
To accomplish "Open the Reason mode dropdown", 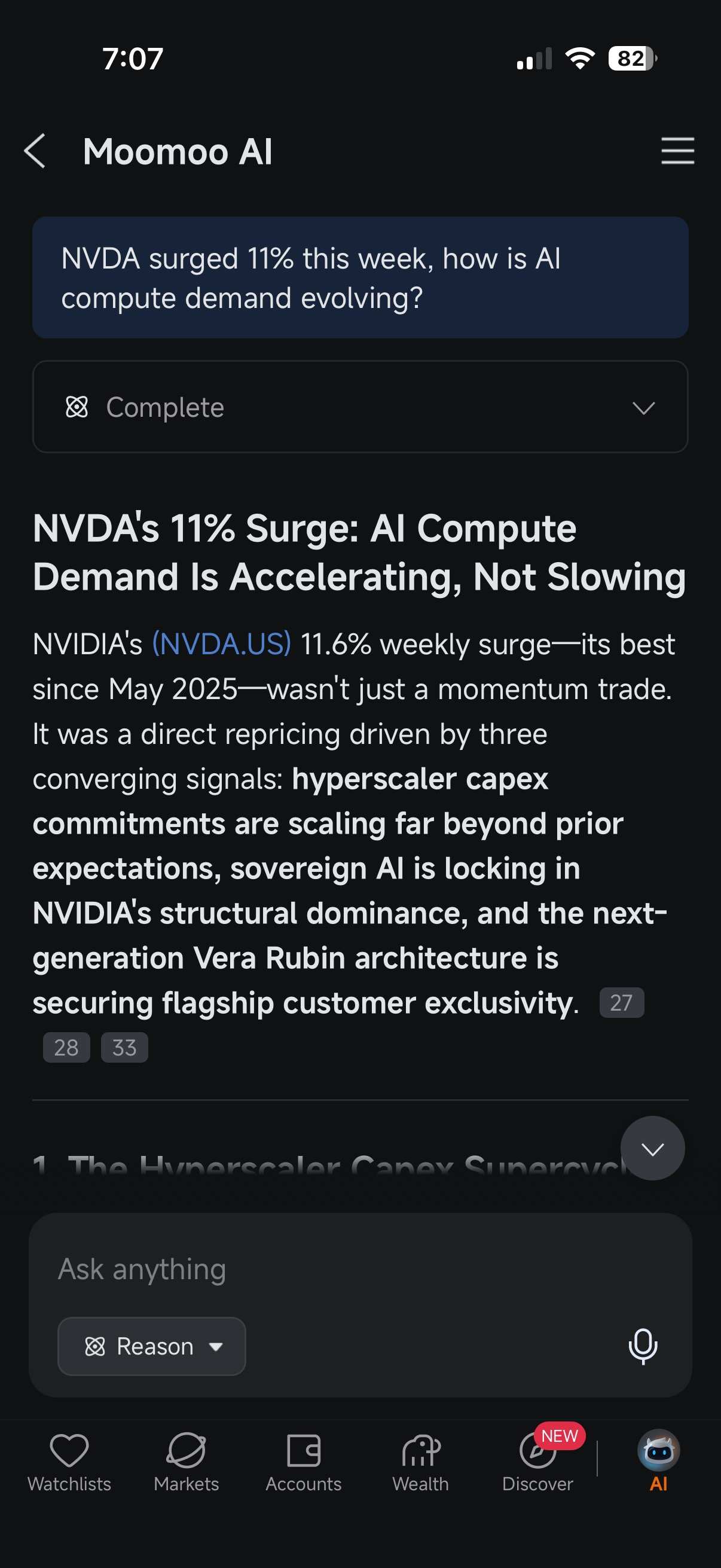I will pos(151,1346).
